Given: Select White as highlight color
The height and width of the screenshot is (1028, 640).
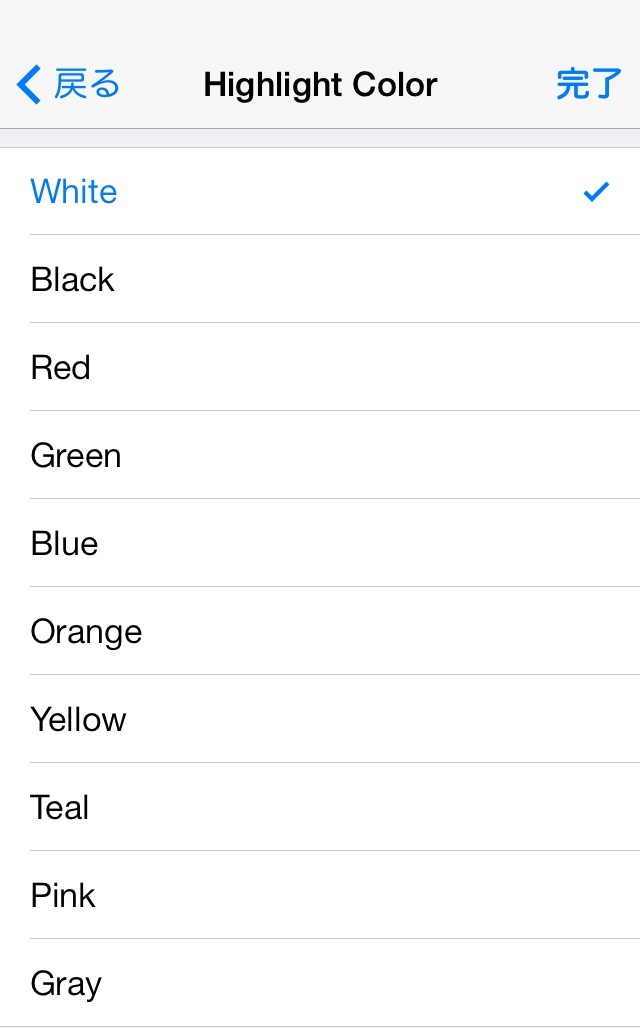Looking at the screenshot, I should coord(320,191).
